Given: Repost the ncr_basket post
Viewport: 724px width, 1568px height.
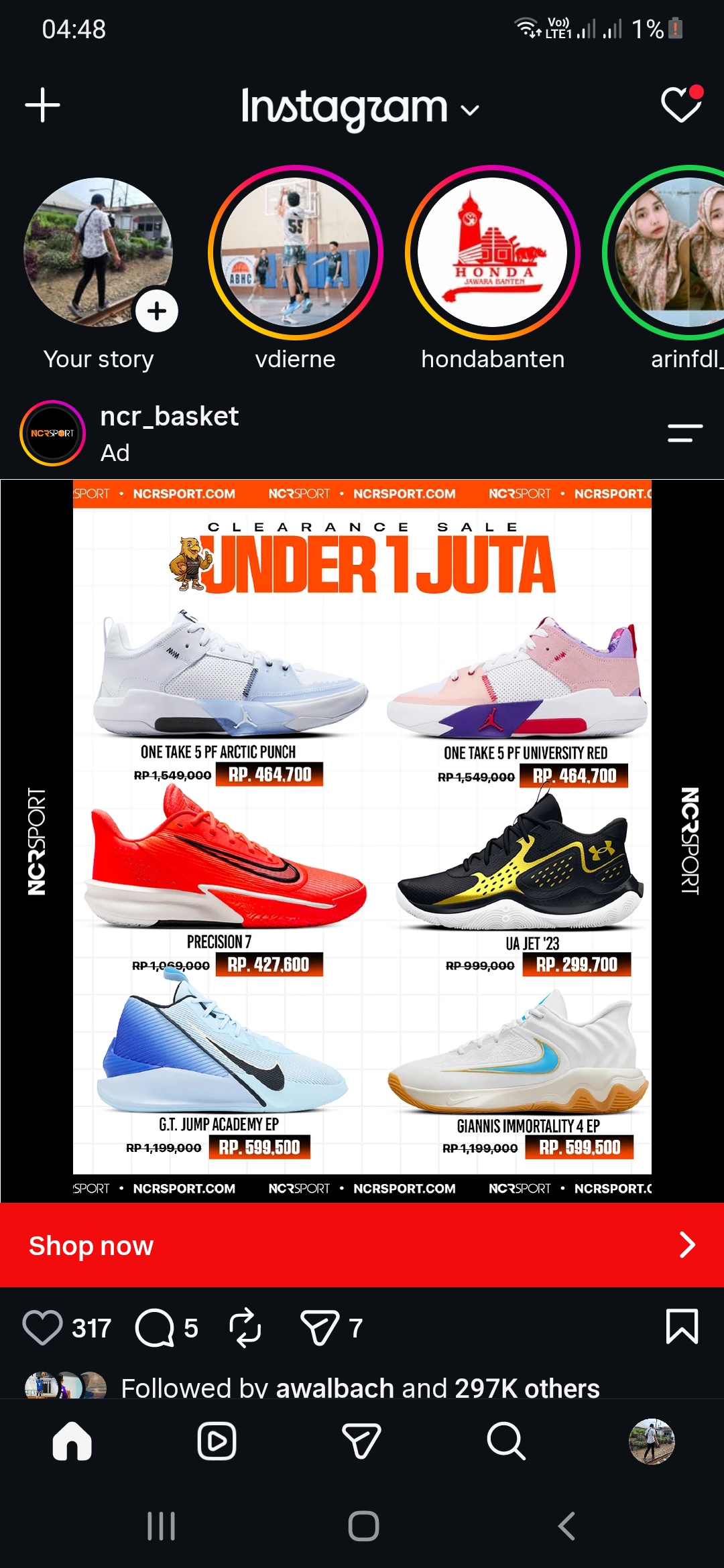Looking at the screenshot, I should [245, 1327].
